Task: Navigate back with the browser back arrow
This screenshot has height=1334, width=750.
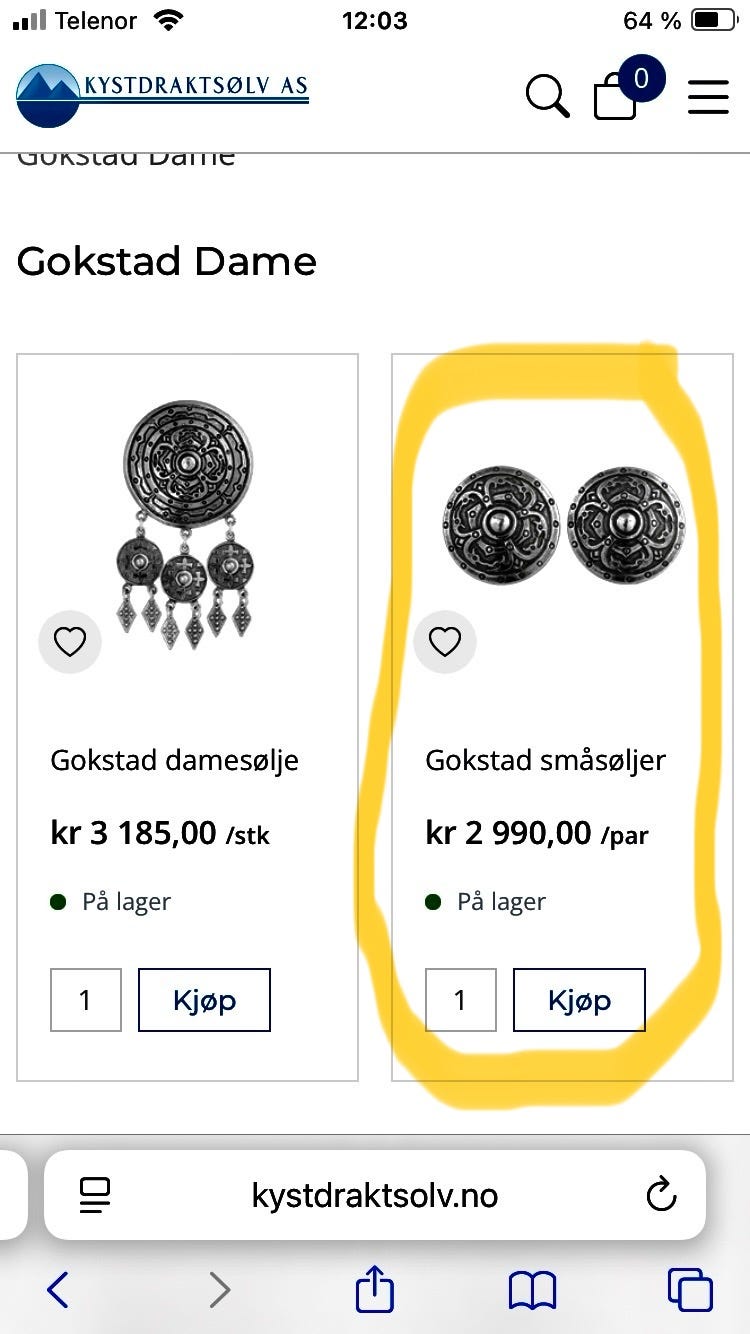Action: [x=56, y=1289]
